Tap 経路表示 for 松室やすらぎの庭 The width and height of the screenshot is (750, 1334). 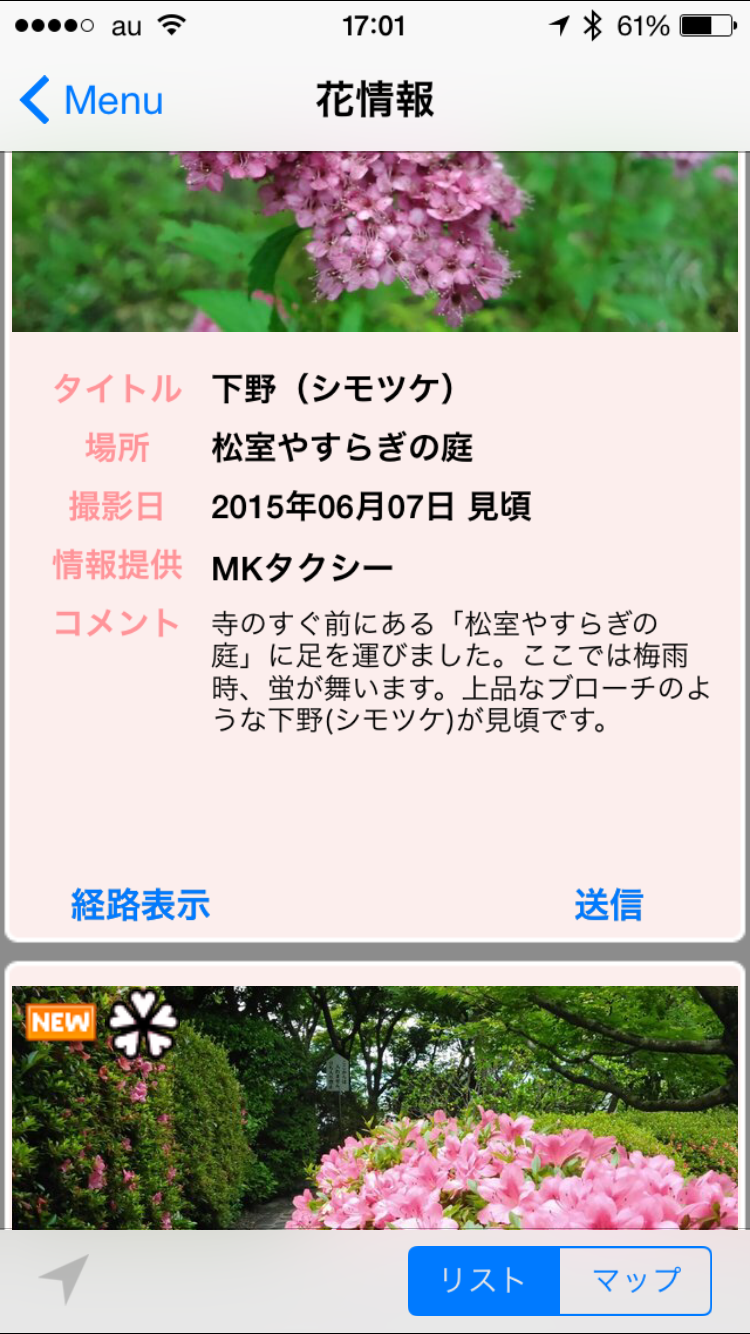[x=140, y=904]
